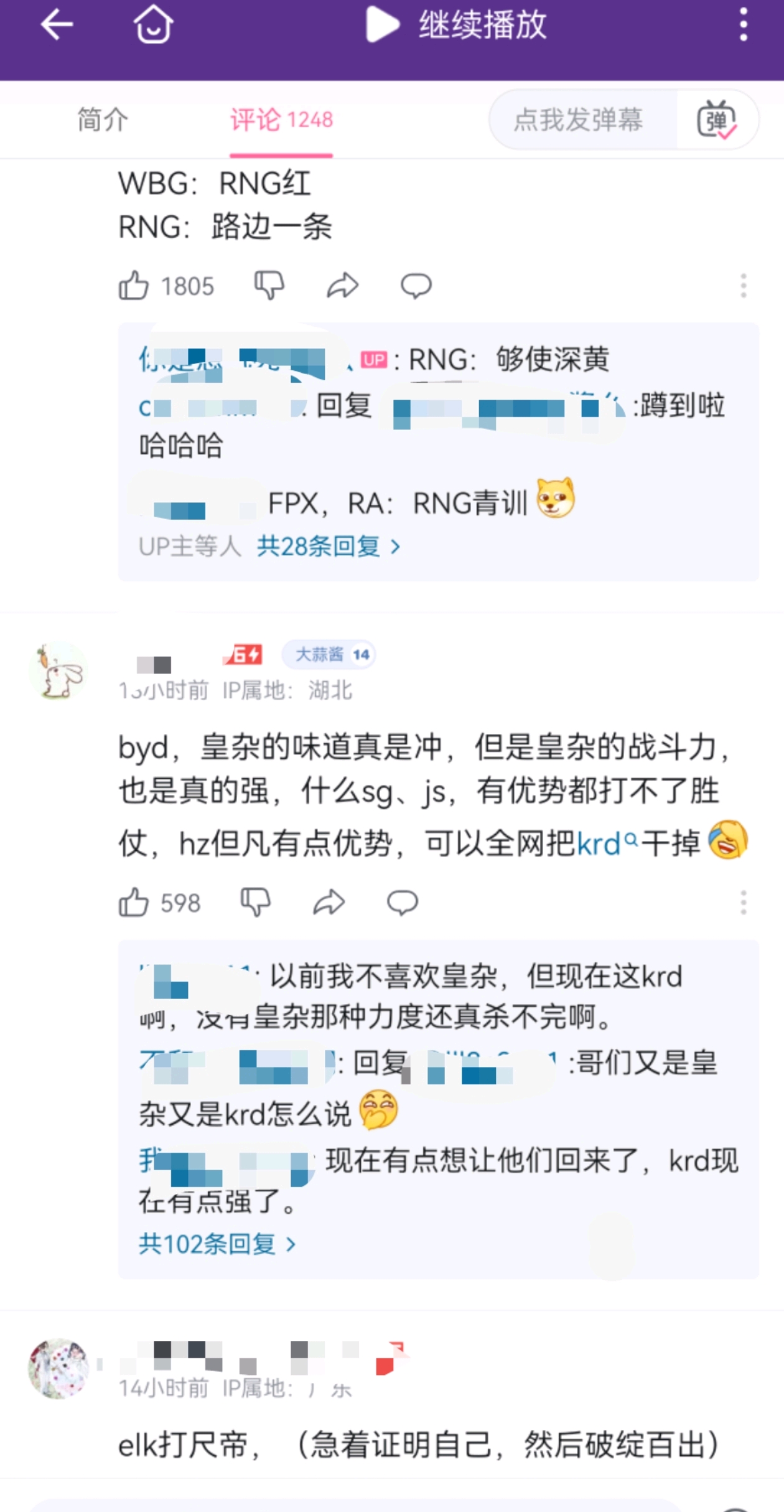This screenshot has height=1512, width=784.
Task: Open the 大蒜酱 14 fan badge
Action: coord(329,654)
